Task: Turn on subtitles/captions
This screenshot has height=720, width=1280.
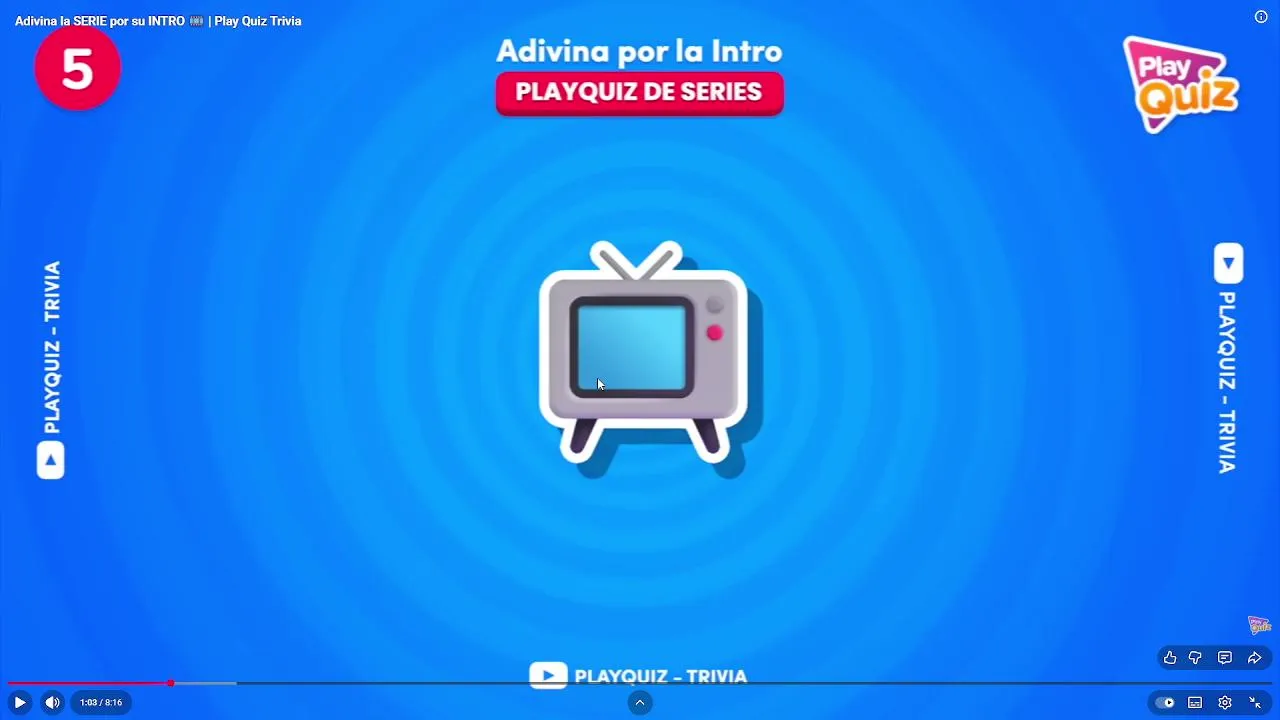Action: [x=1195, y=702]
